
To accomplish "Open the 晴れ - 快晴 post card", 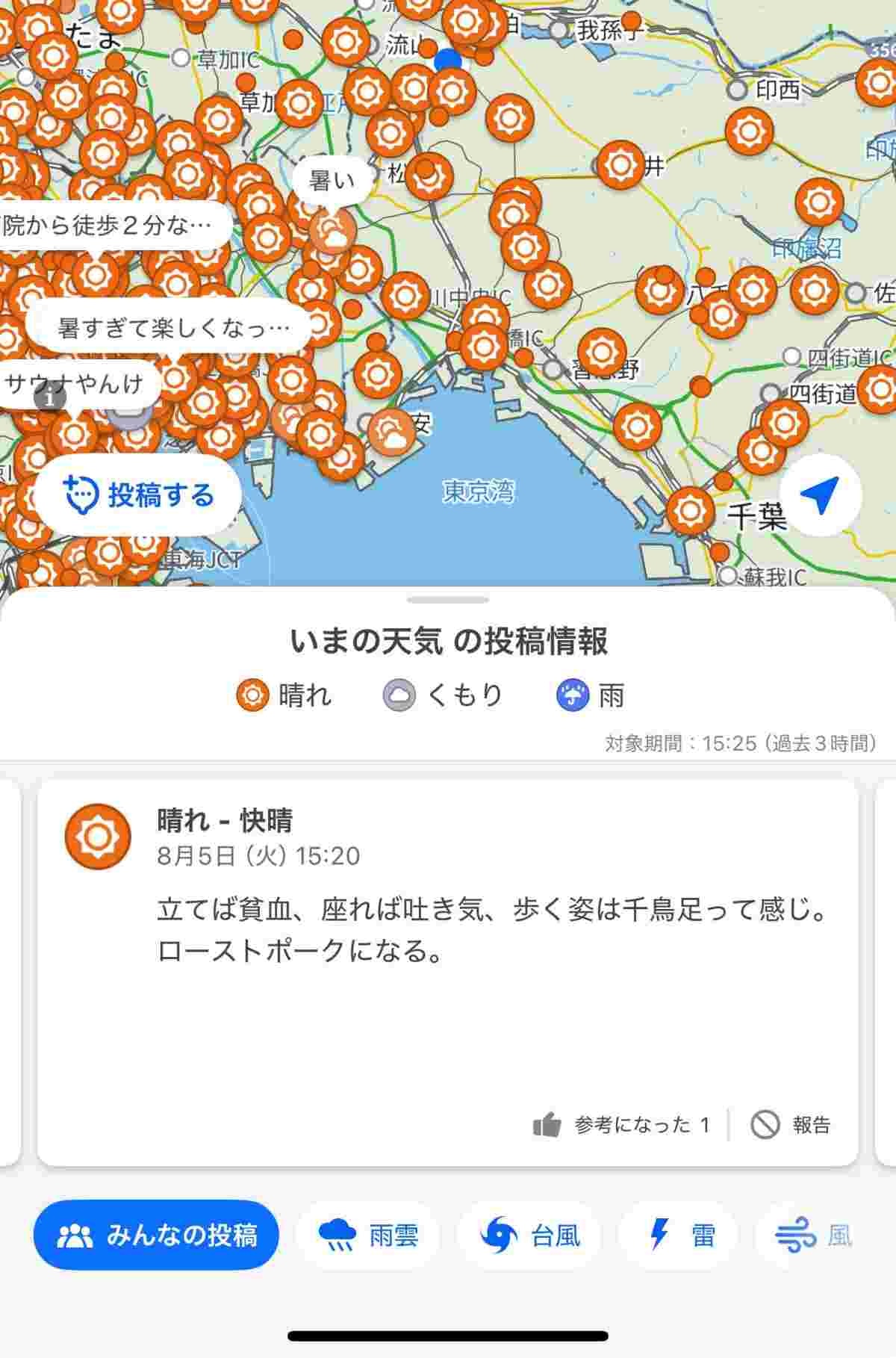I will coord(448,971).
